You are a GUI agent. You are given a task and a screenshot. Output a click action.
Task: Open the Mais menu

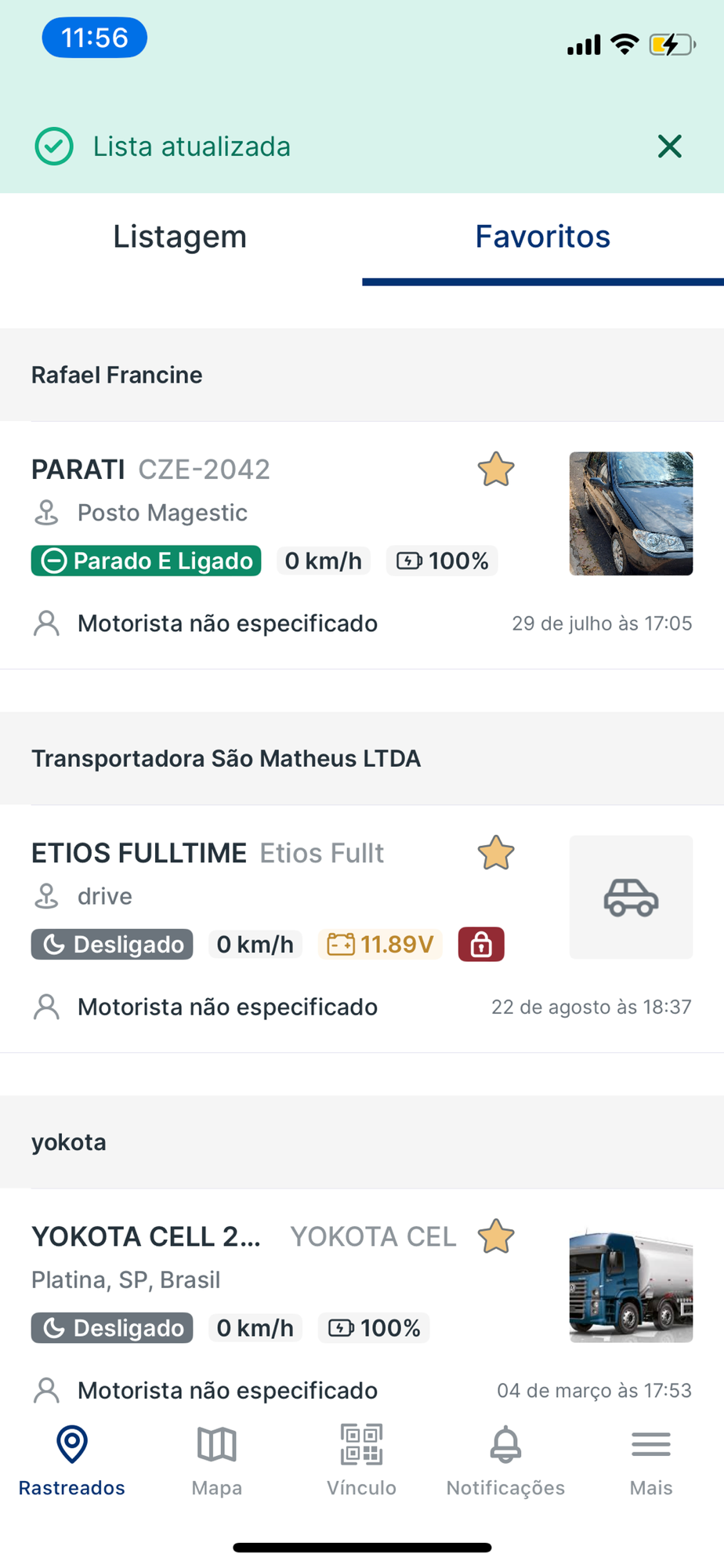pos(651,1460)
